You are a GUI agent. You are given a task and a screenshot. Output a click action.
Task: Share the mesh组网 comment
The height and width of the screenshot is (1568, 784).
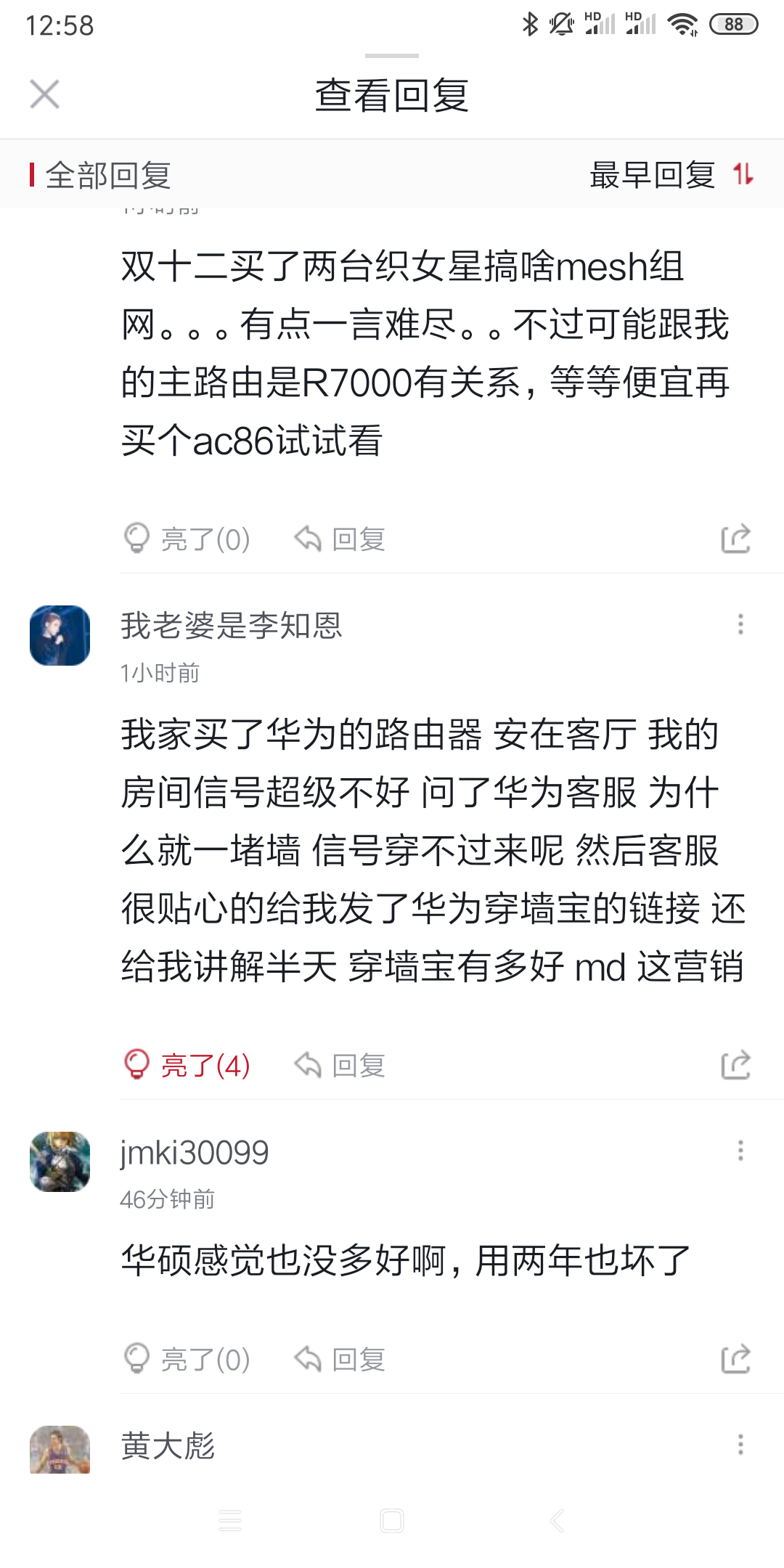735,539
